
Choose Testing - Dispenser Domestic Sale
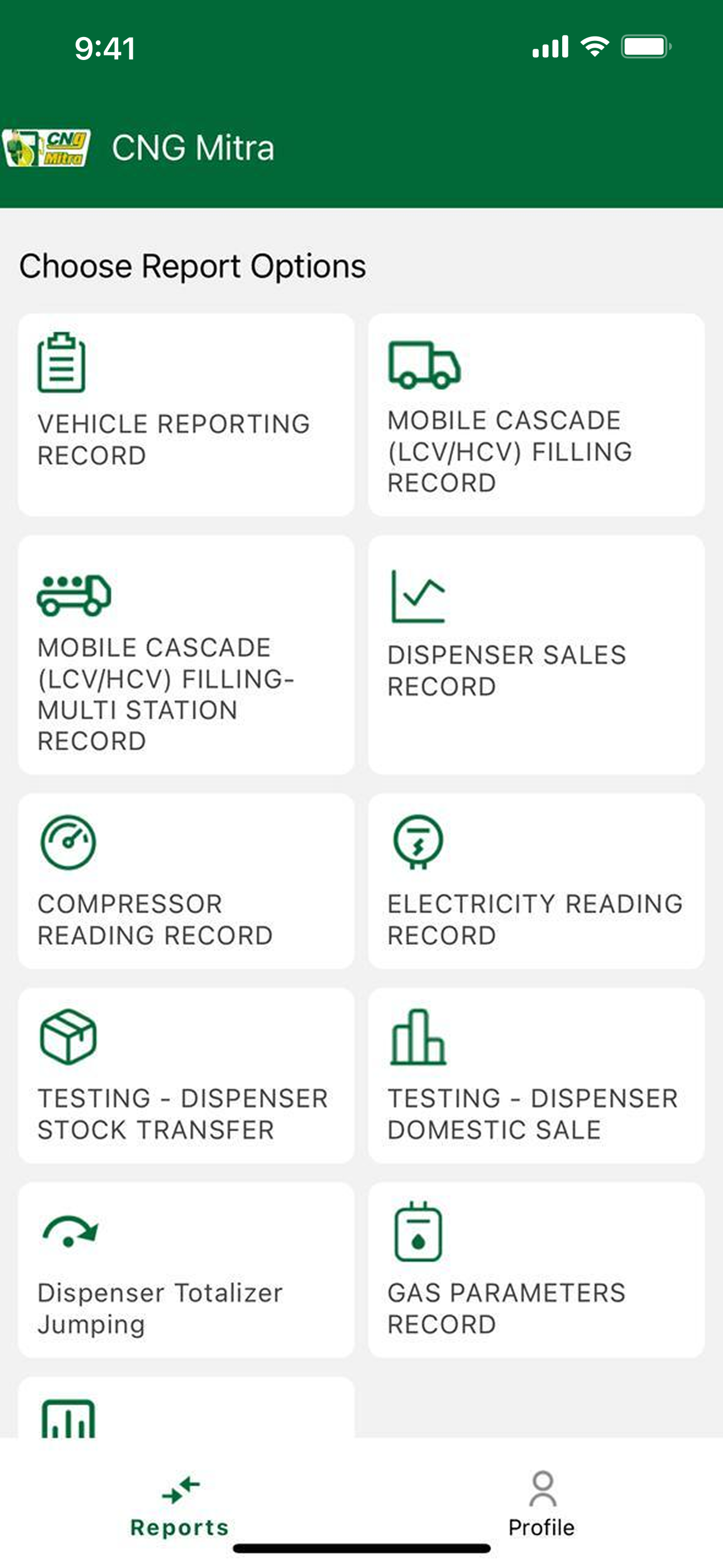pos(536,1076)
